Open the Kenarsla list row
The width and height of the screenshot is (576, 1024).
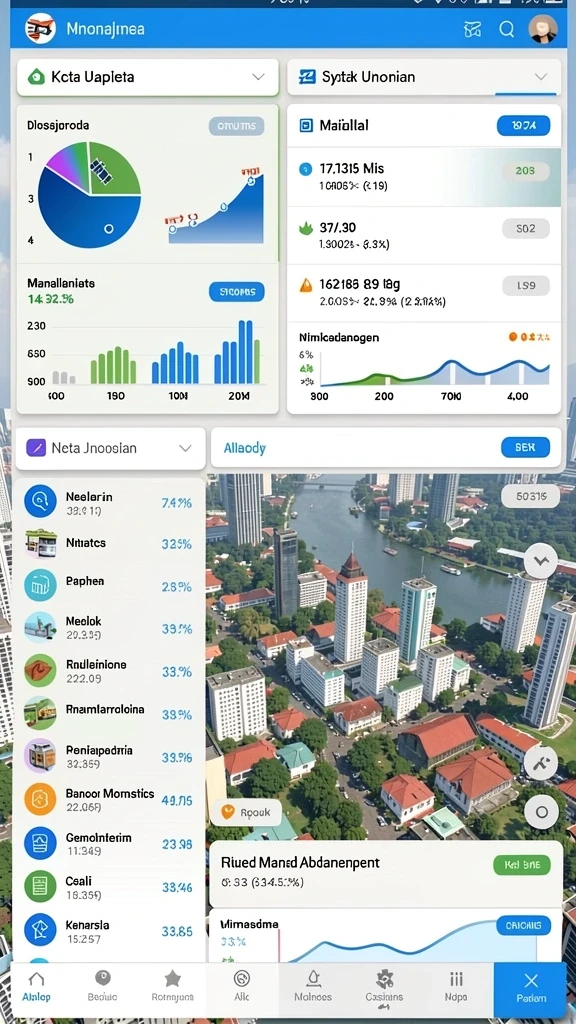point(109,931)
